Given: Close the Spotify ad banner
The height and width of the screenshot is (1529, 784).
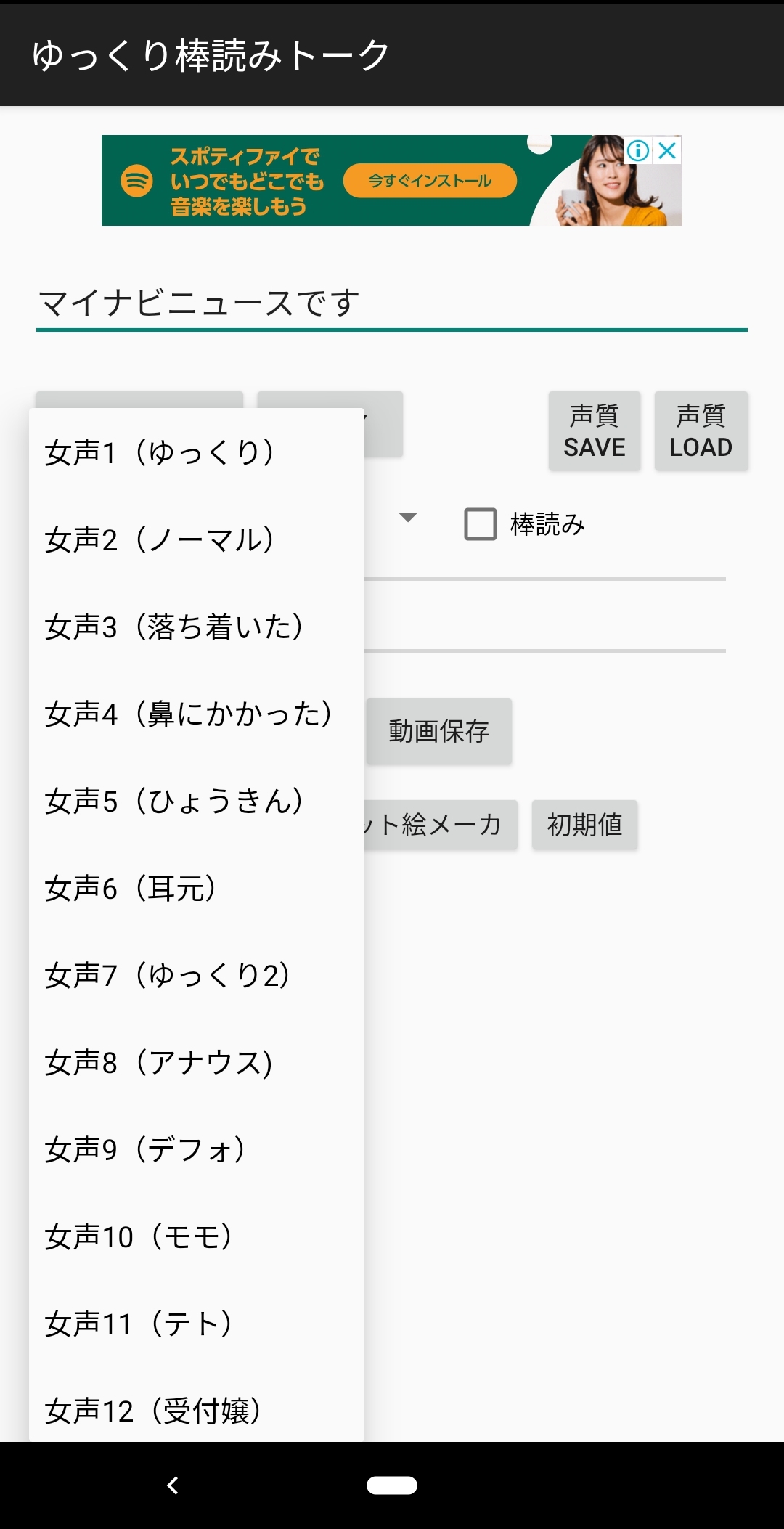Looking at the screenshot, I should click(x=667, y=150).
